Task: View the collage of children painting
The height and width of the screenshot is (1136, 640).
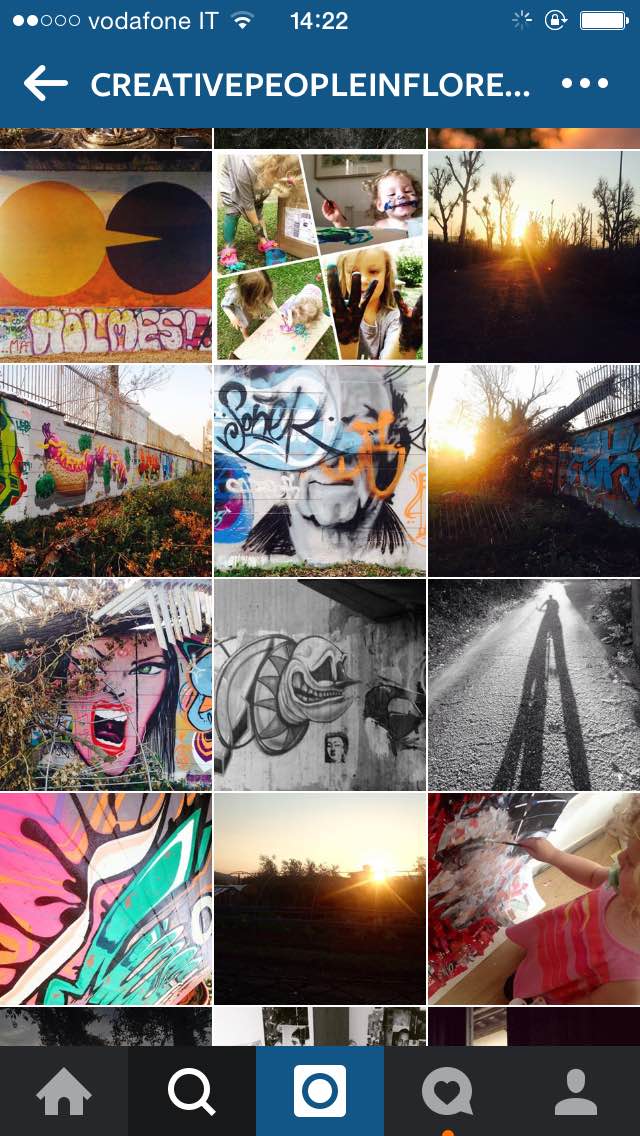Action: click(320, 256)
